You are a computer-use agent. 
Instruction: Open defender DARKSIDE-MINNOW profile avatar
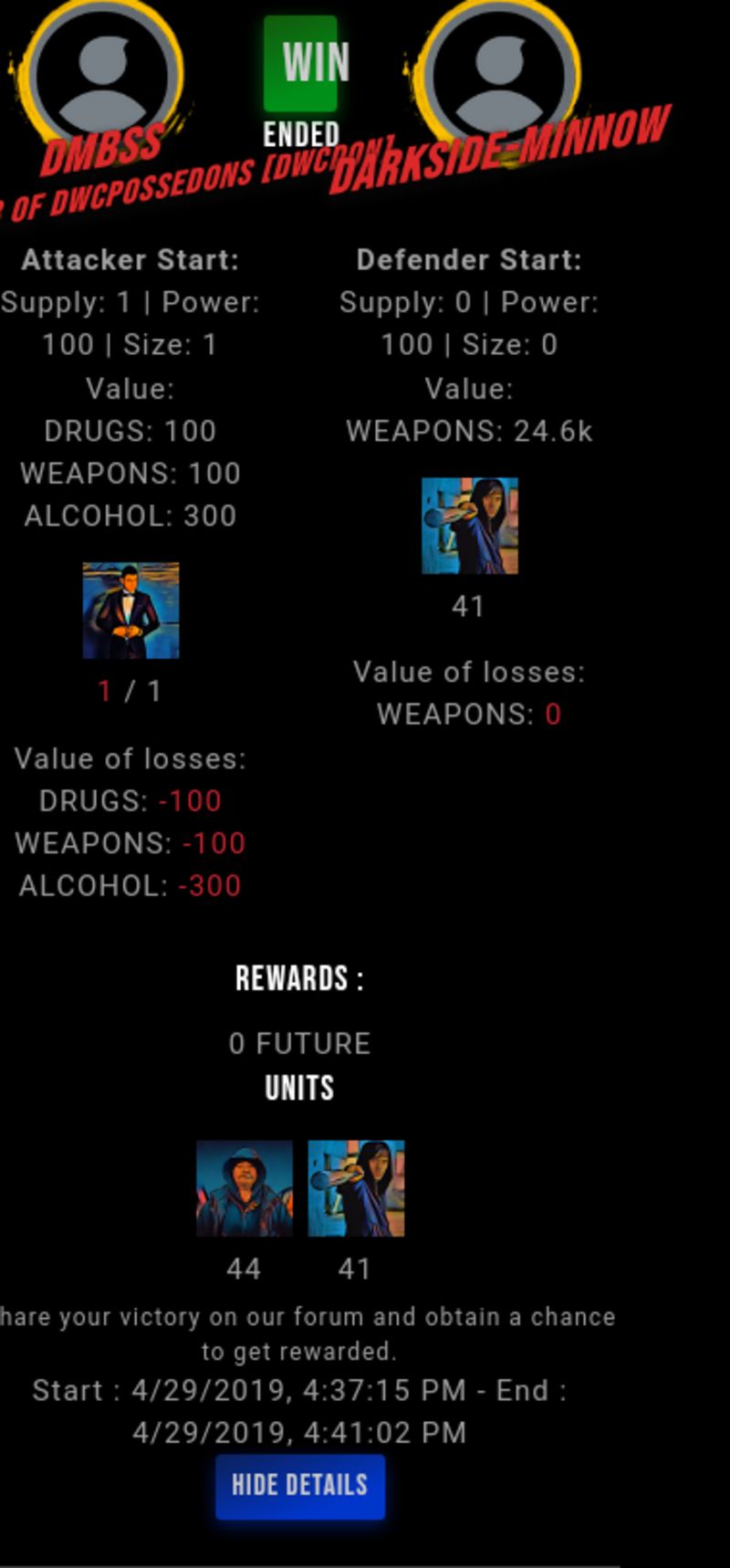[x=501, y=75]
